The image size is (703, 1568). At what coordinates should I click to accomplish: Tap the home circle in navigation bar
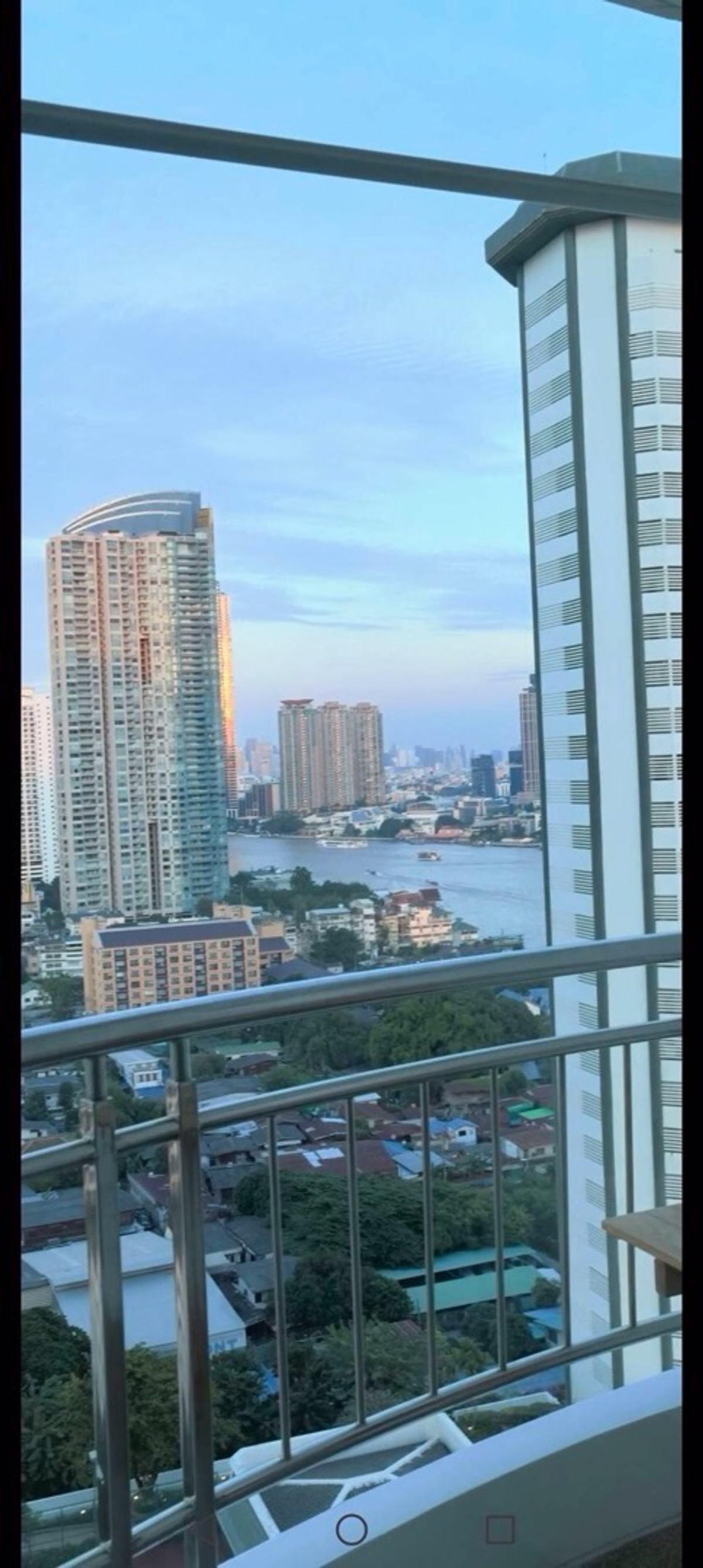point(351,1529)
